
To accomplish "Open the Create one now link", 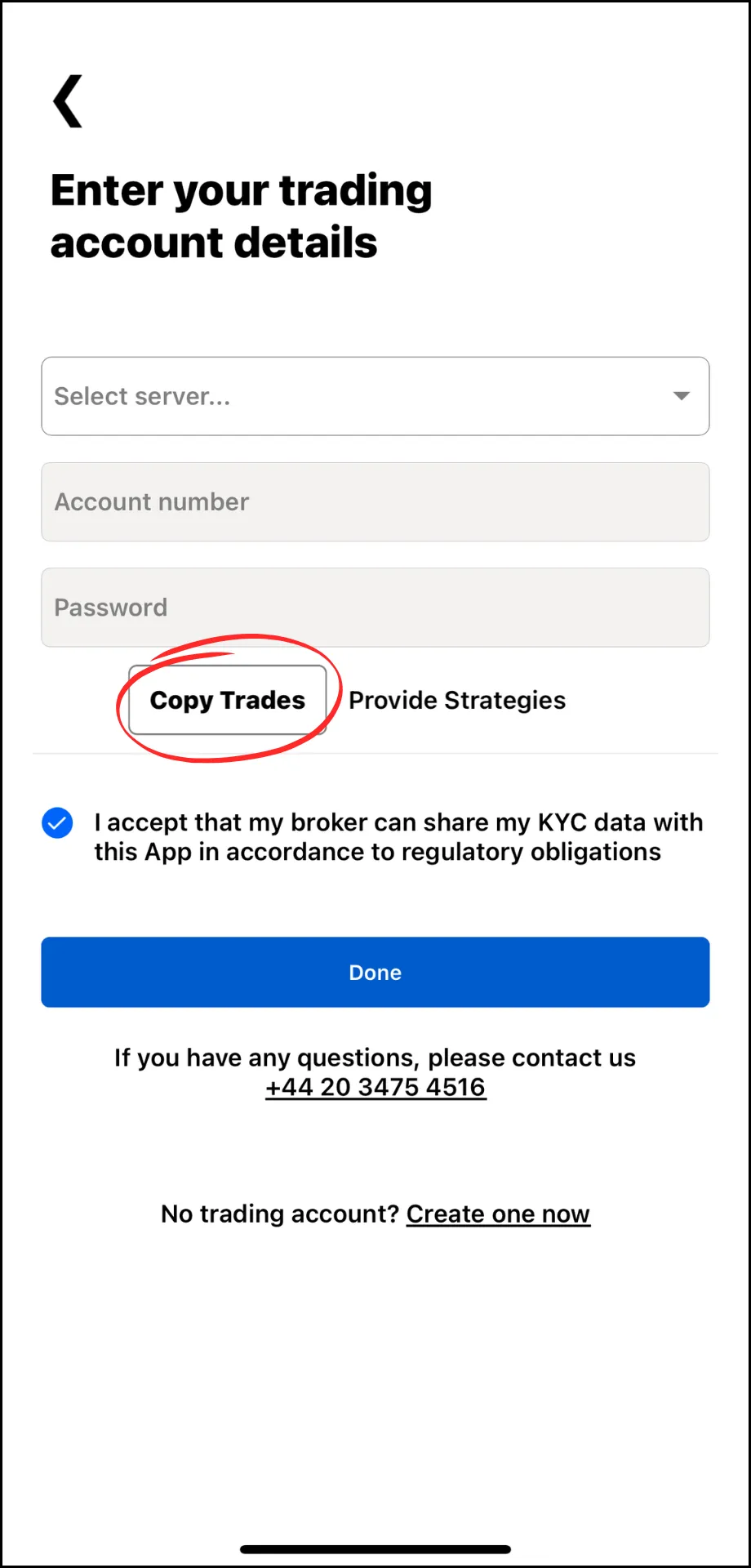I will point(498,1214).
